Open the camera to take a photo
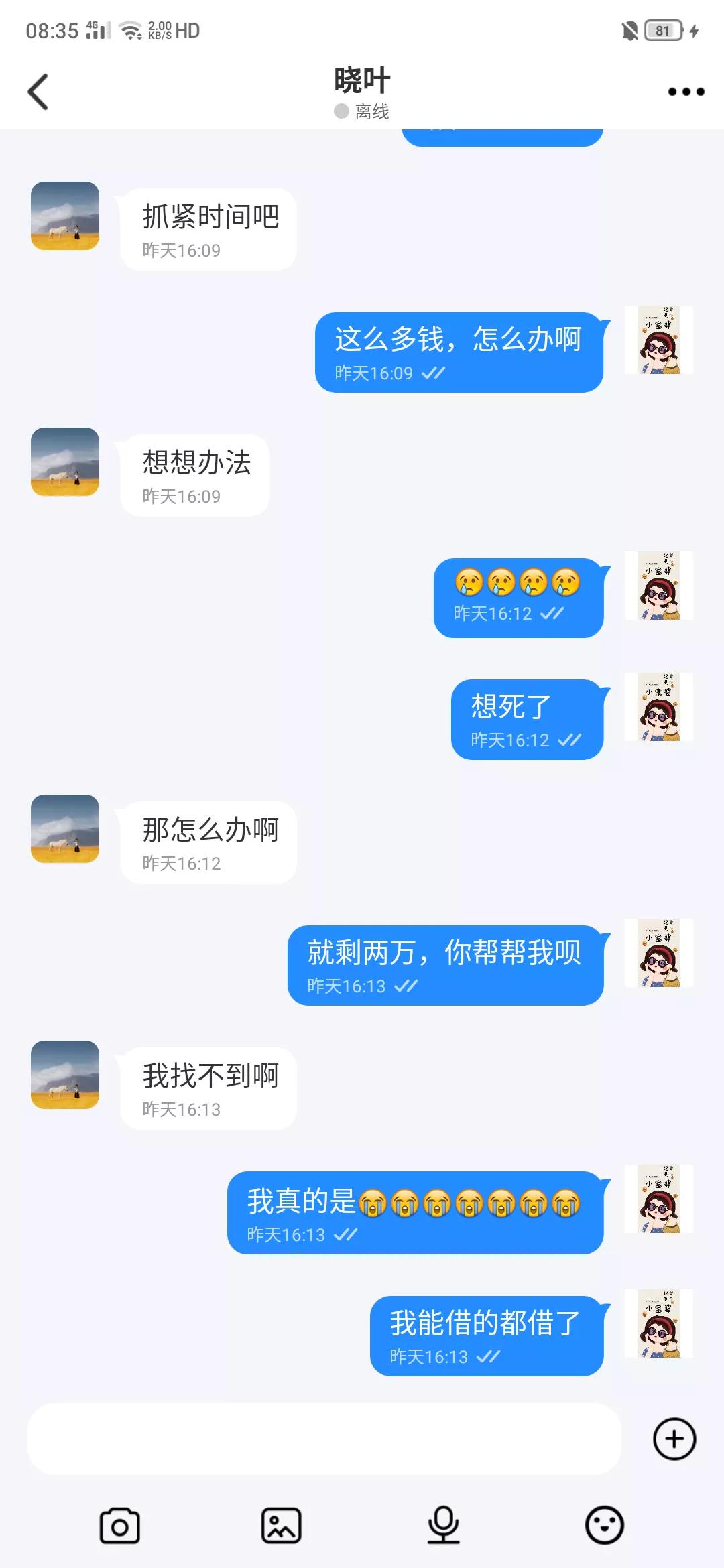 119,1524
